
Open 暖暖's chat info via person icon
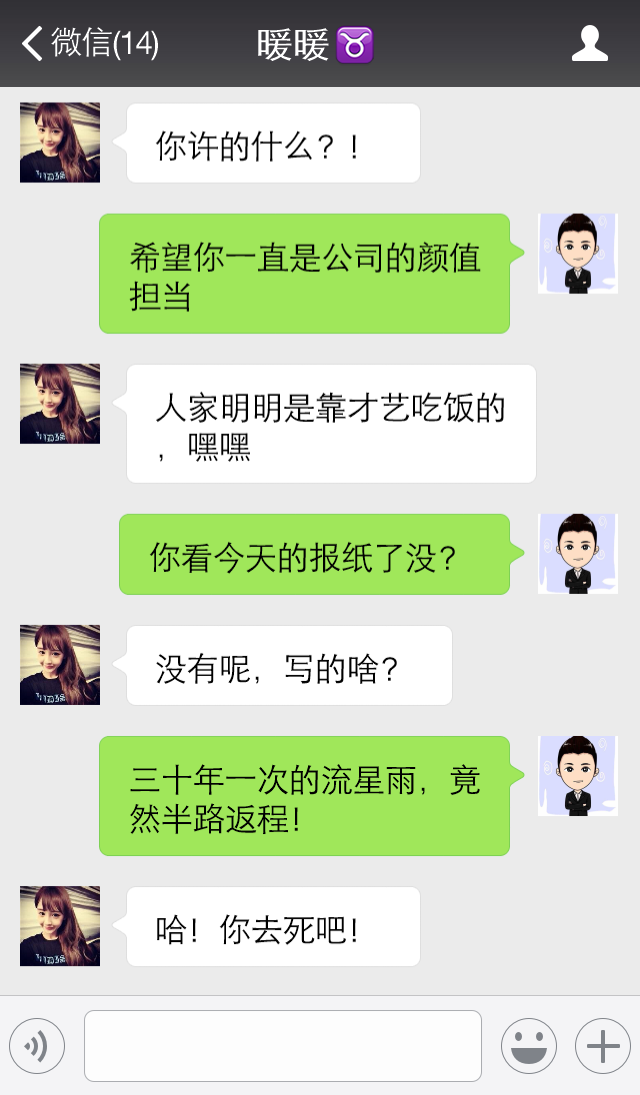tap(590, 44)
